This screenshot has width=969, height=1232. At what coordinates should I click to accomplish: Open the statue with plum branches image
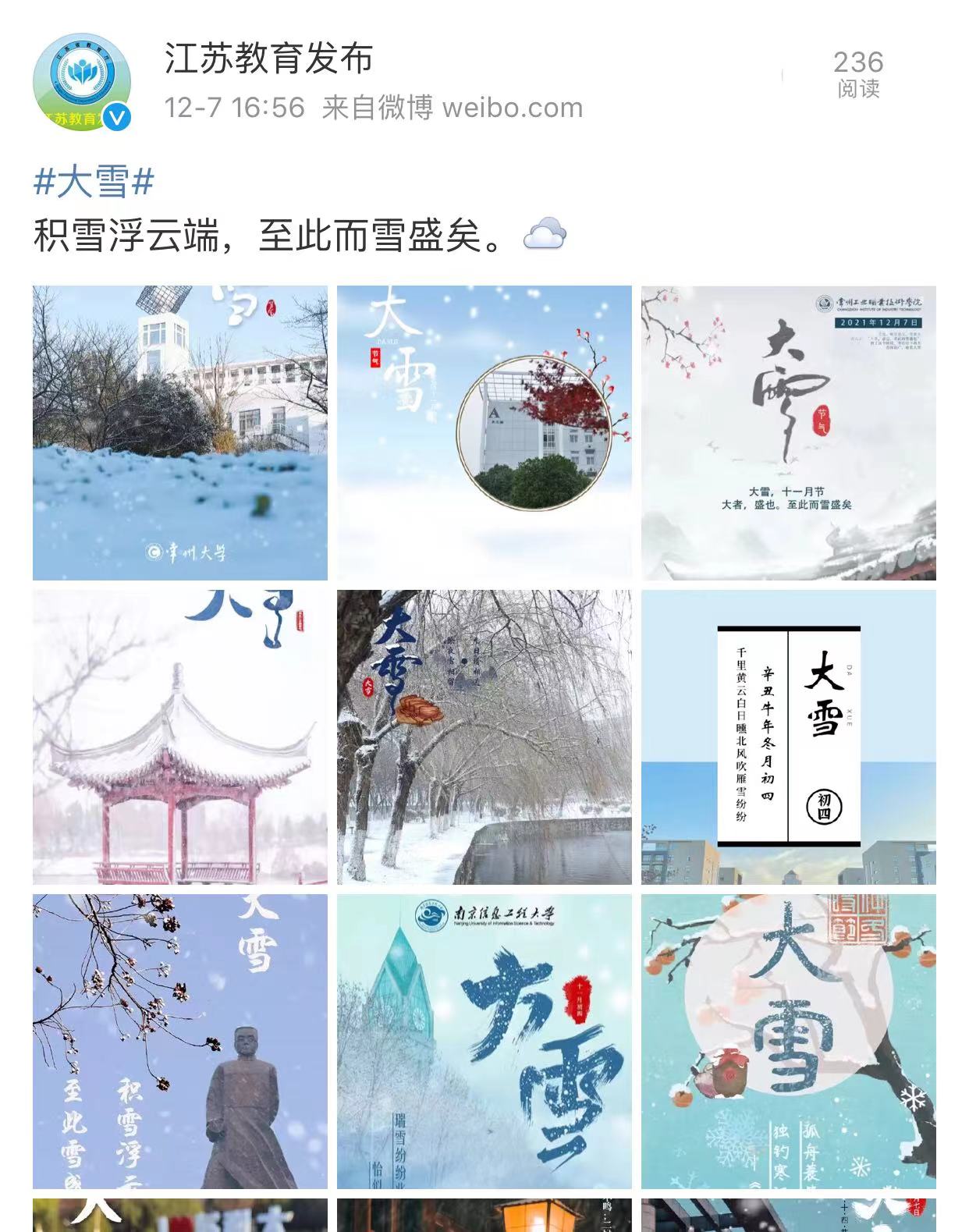pyautogui.click(x=180, y=1041)
